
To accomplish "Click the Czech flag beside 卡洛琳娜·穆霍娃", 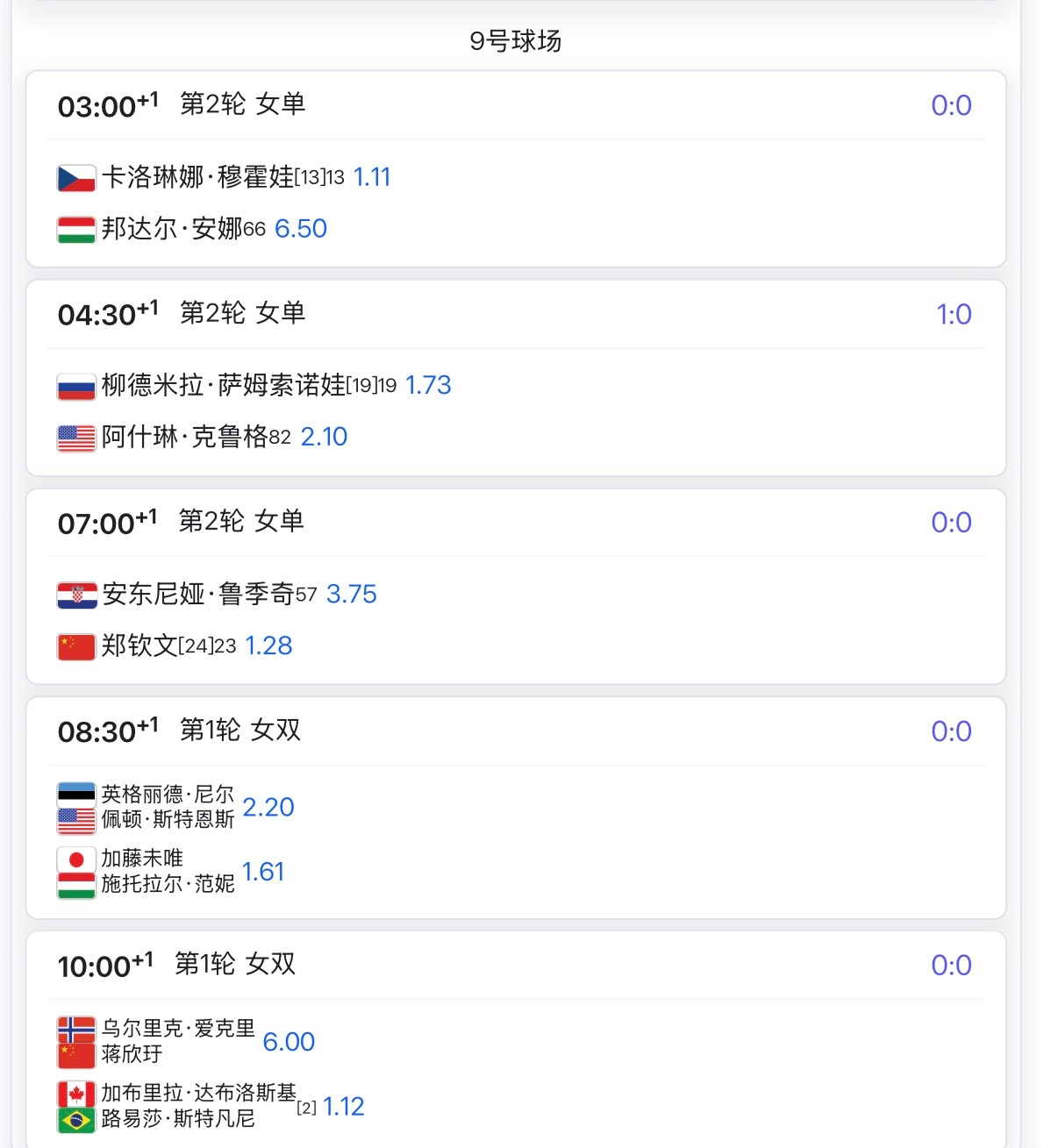I will point(75,177).
